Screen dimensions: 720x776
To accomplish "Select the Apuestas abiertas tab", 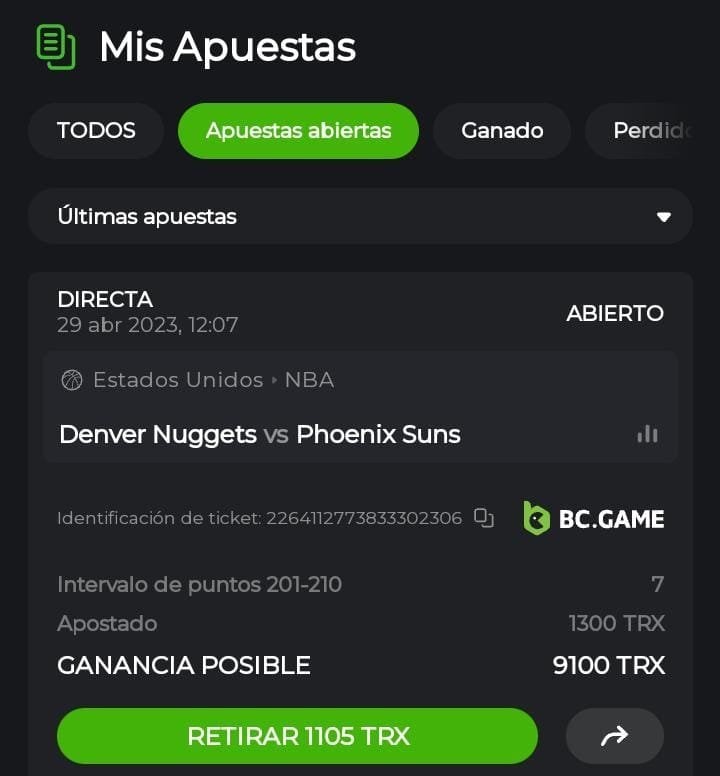I will point(298,131).
